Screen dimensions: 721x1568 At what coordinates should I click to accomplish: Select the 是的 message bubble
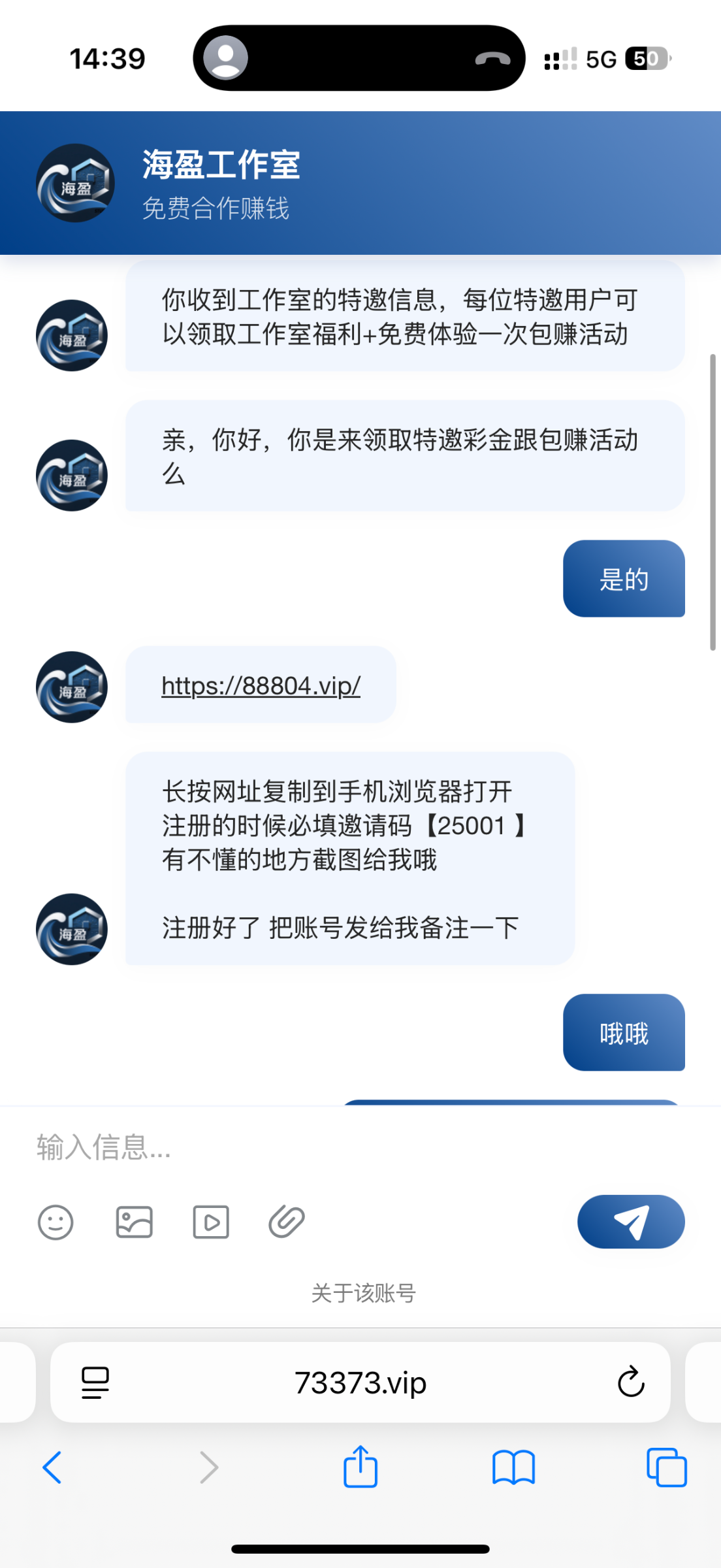(x=624, y=579)
